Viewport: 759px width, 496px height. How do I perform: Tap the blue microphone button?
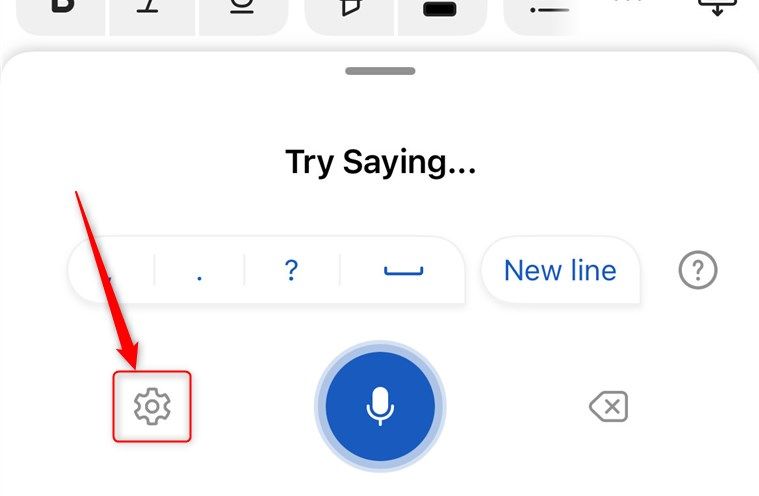[380, 406]
